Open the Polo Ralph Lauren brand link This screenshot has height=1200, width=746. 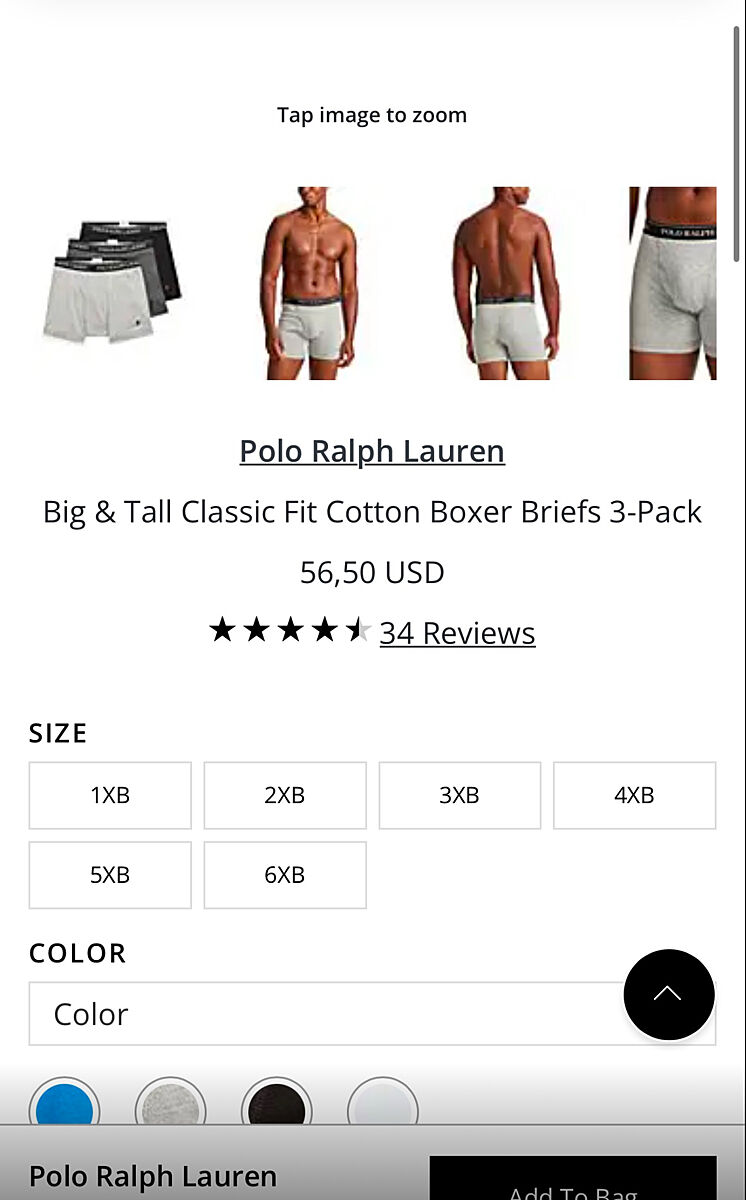[372, 451]
